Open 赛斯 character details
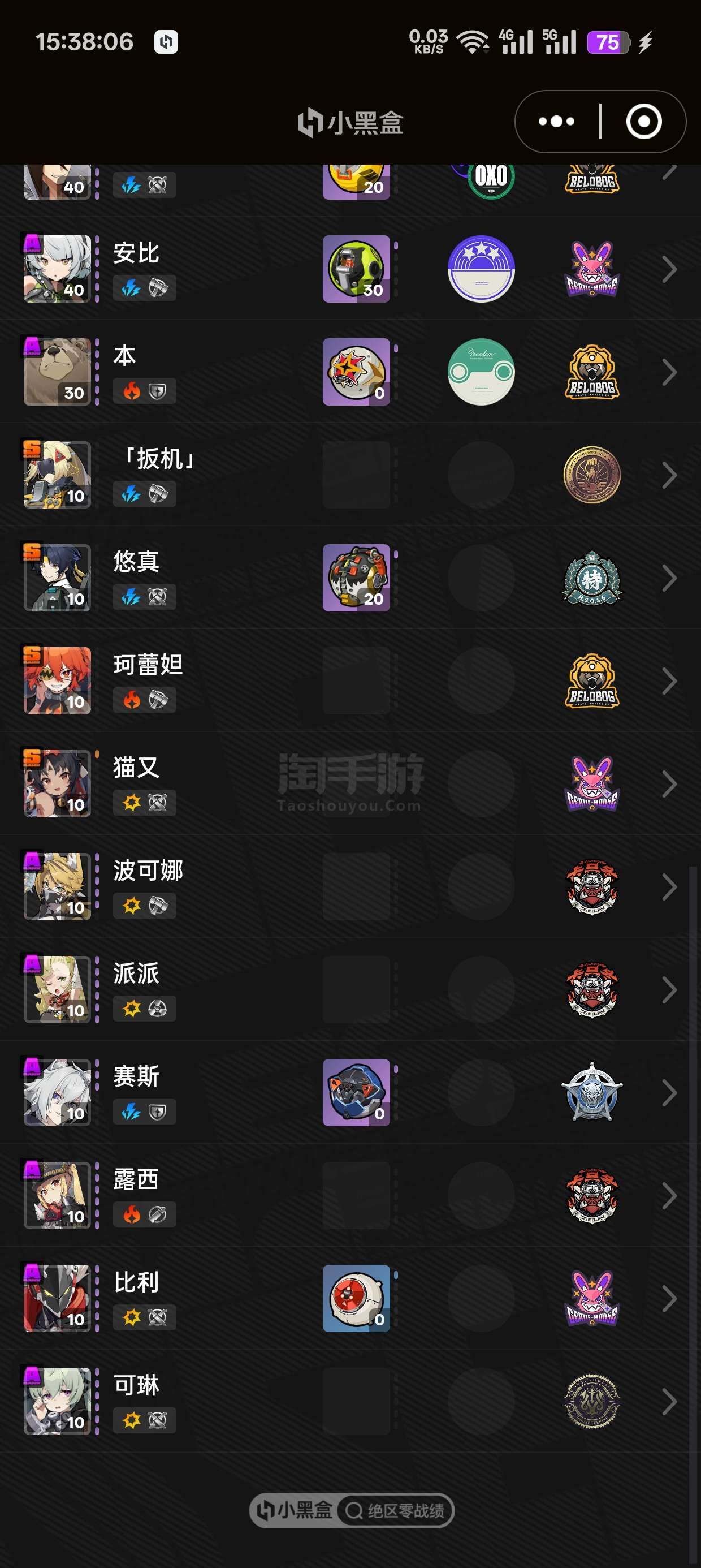This screenshot has width=701, height=1568. pos(350,1091)
